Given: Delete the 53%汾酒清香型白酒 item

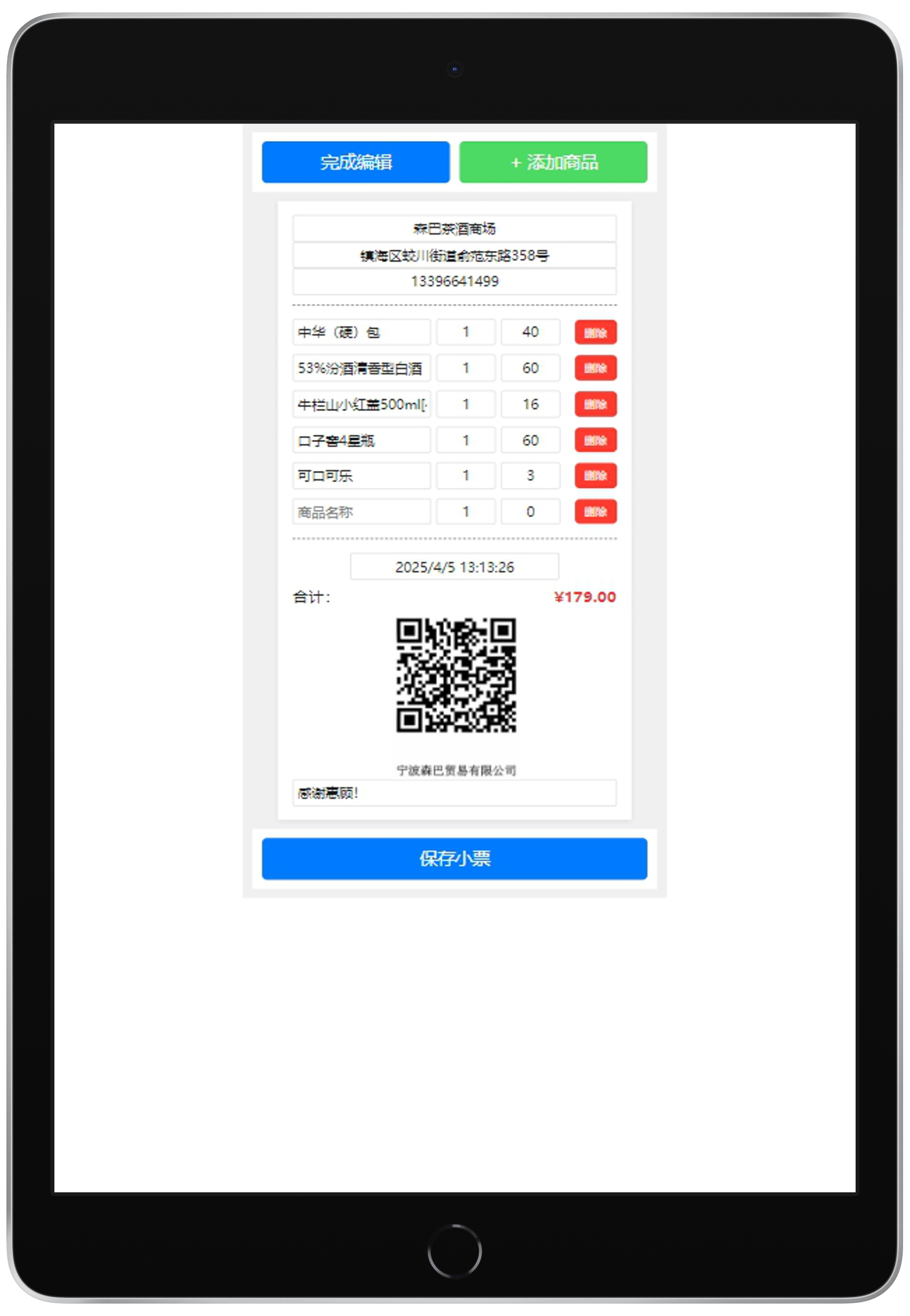Looking at the screenshot, I should click(594, 368).
